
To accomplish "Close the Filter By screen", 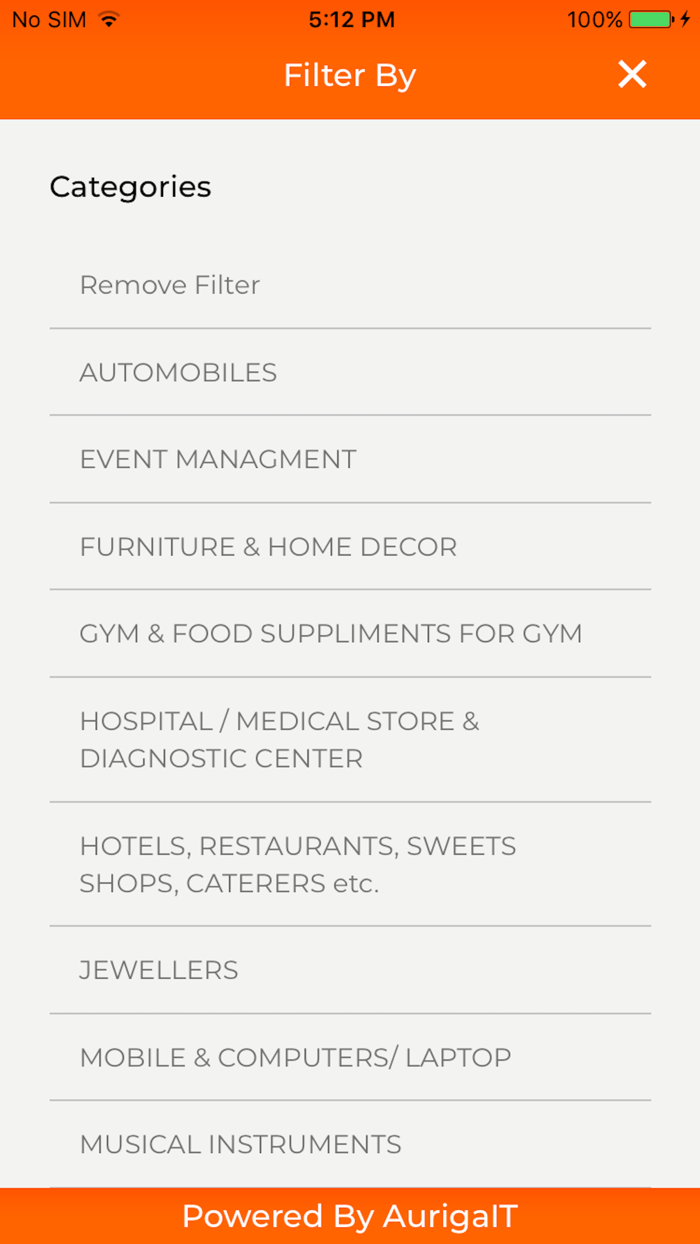I will point(632,74).
